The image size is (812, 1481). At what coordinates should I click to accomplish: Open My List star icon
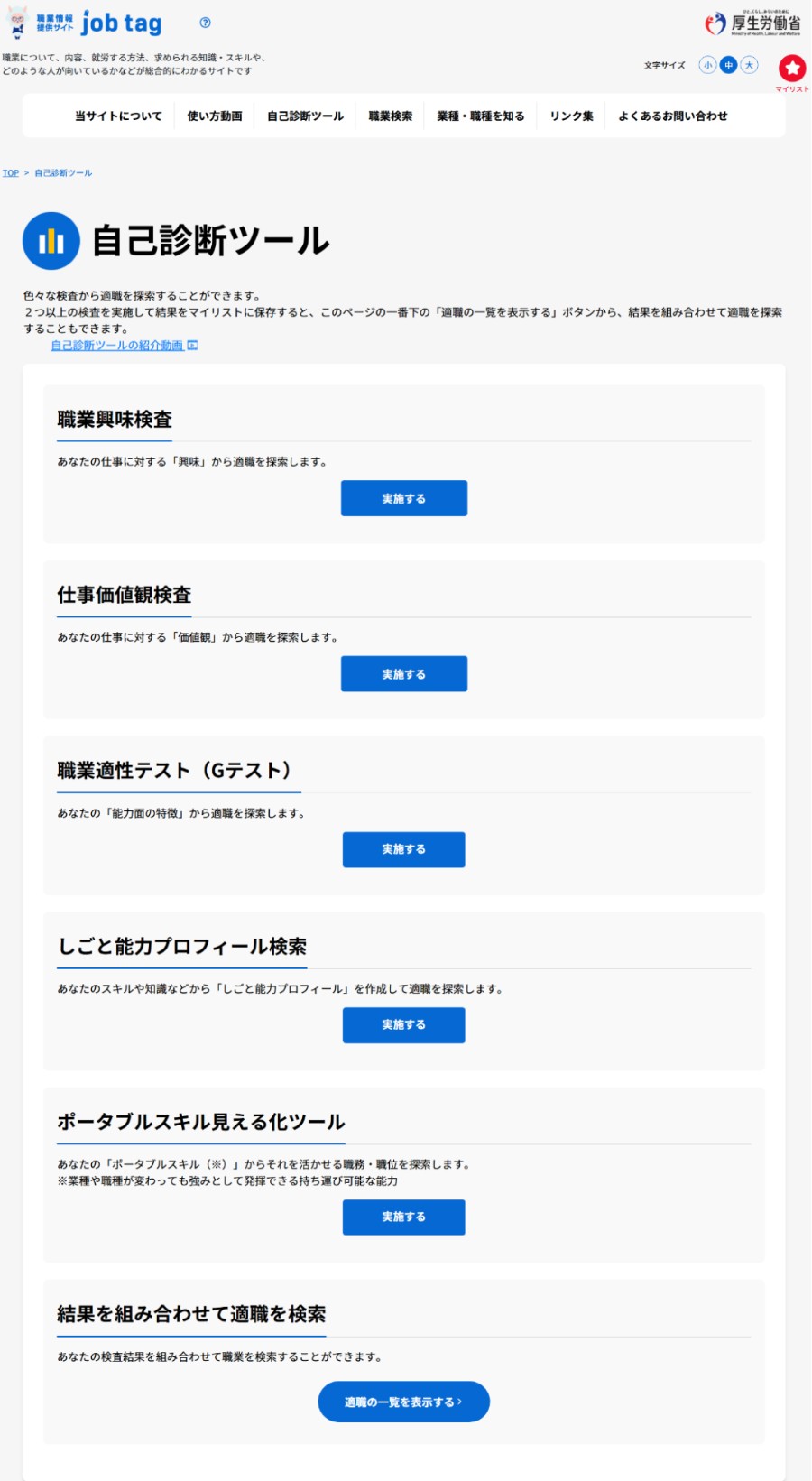tap(792, 69)
